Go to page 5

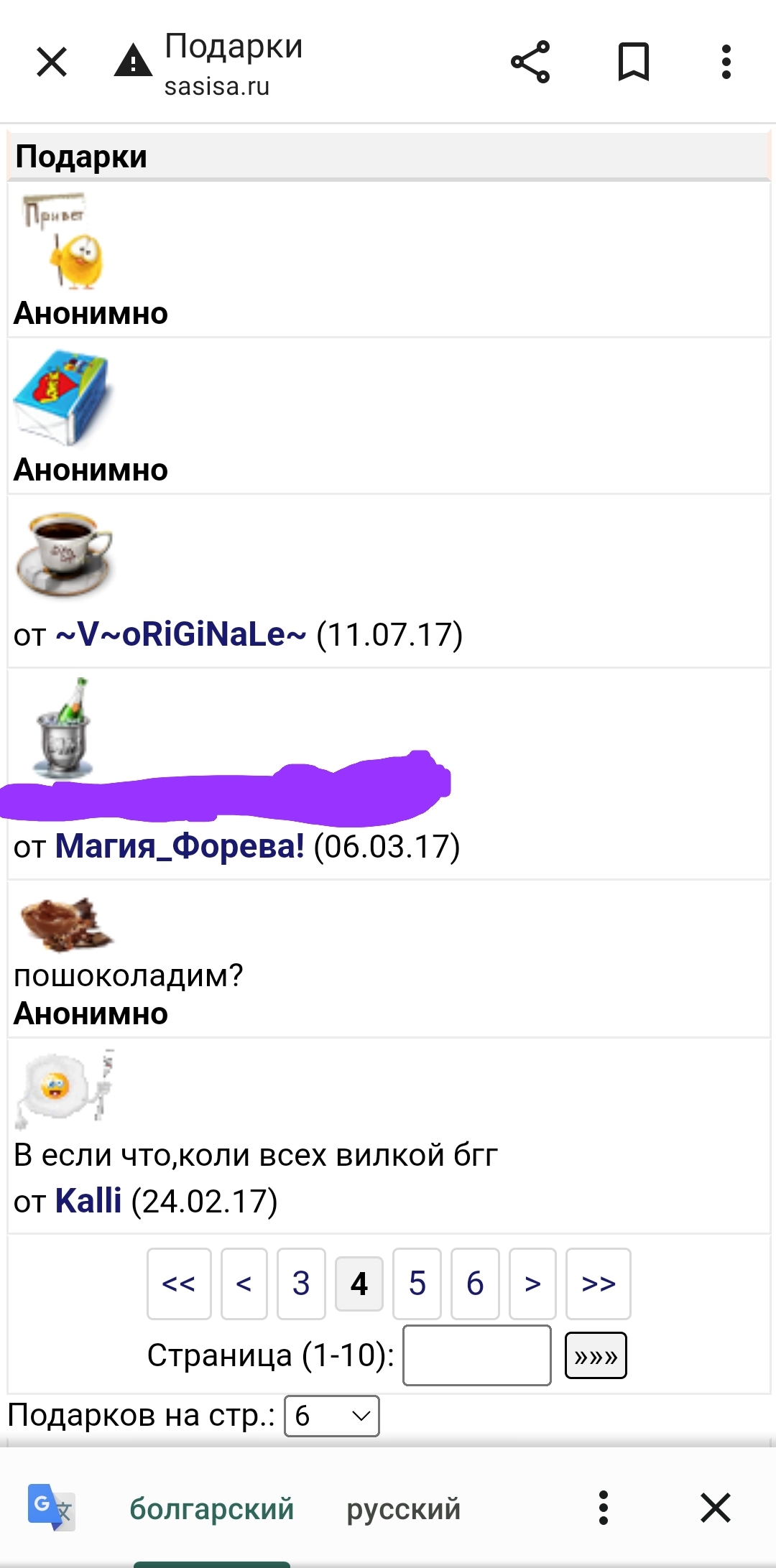point(417,1284)
